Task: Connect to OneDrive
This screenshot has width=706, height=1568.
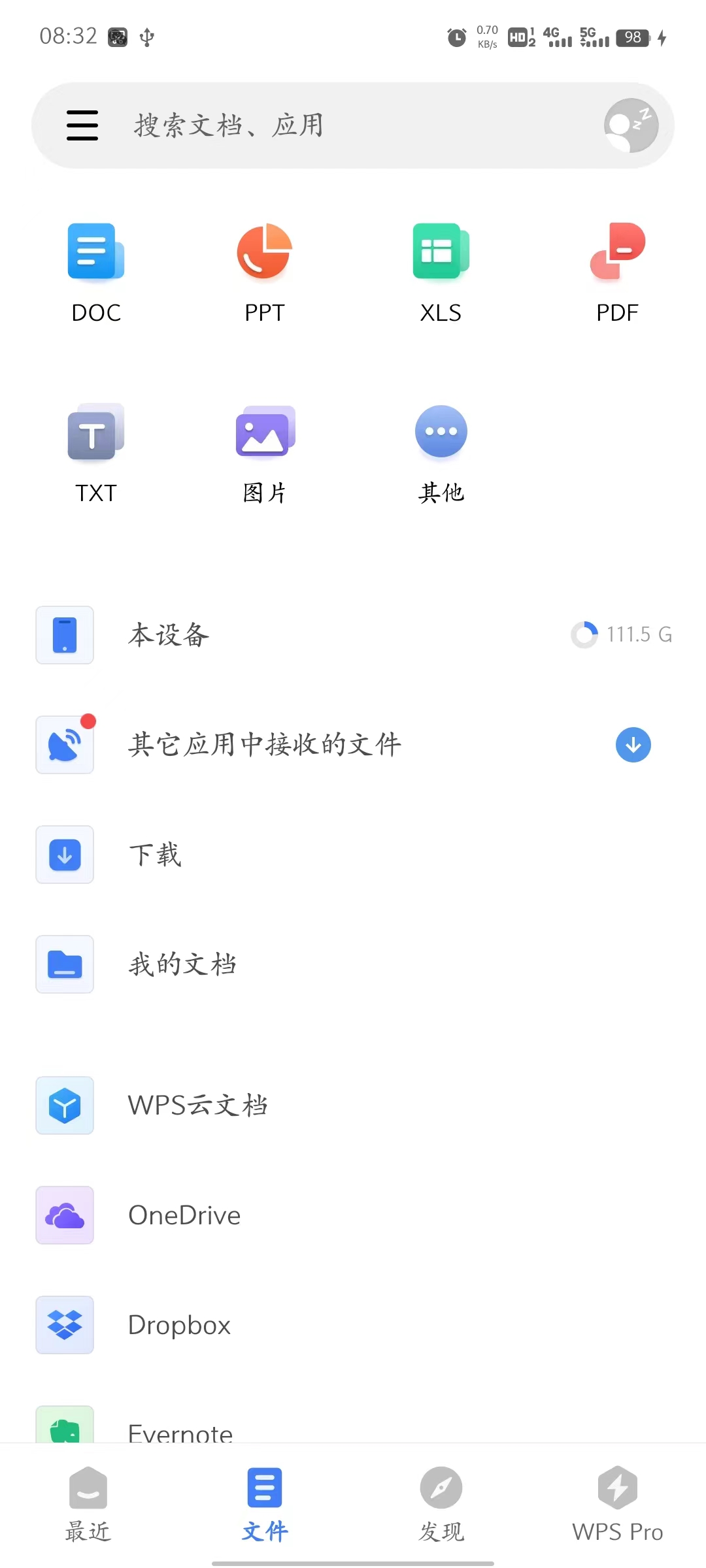Action: point(353,1215)
